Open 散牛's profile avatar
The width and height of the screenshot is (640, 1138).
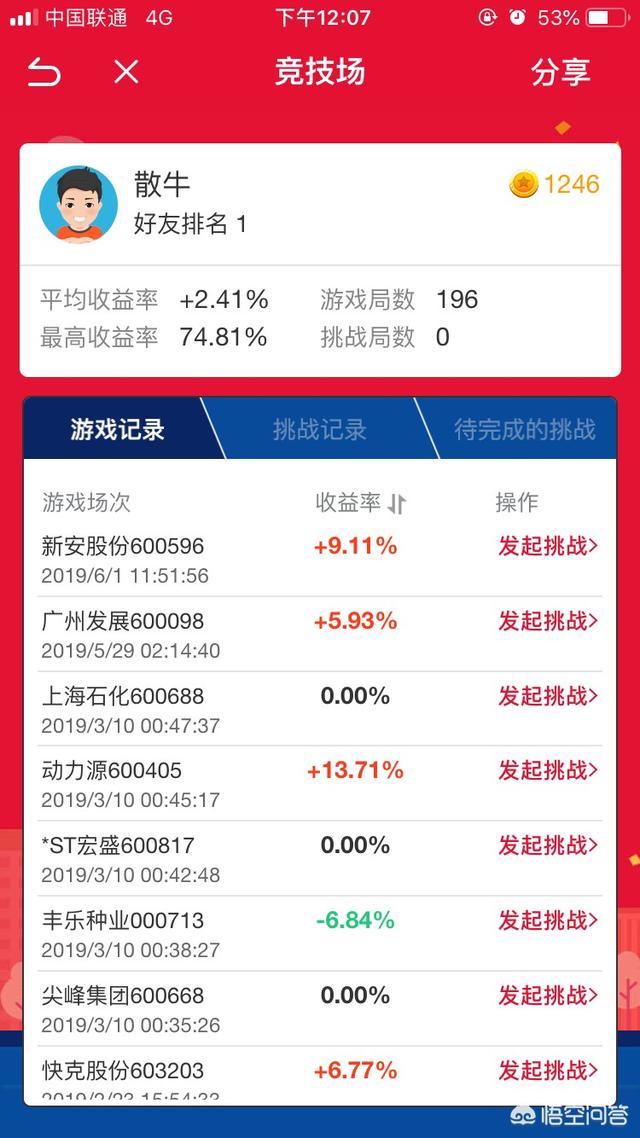pyautogui.click(x=78, y=204)
